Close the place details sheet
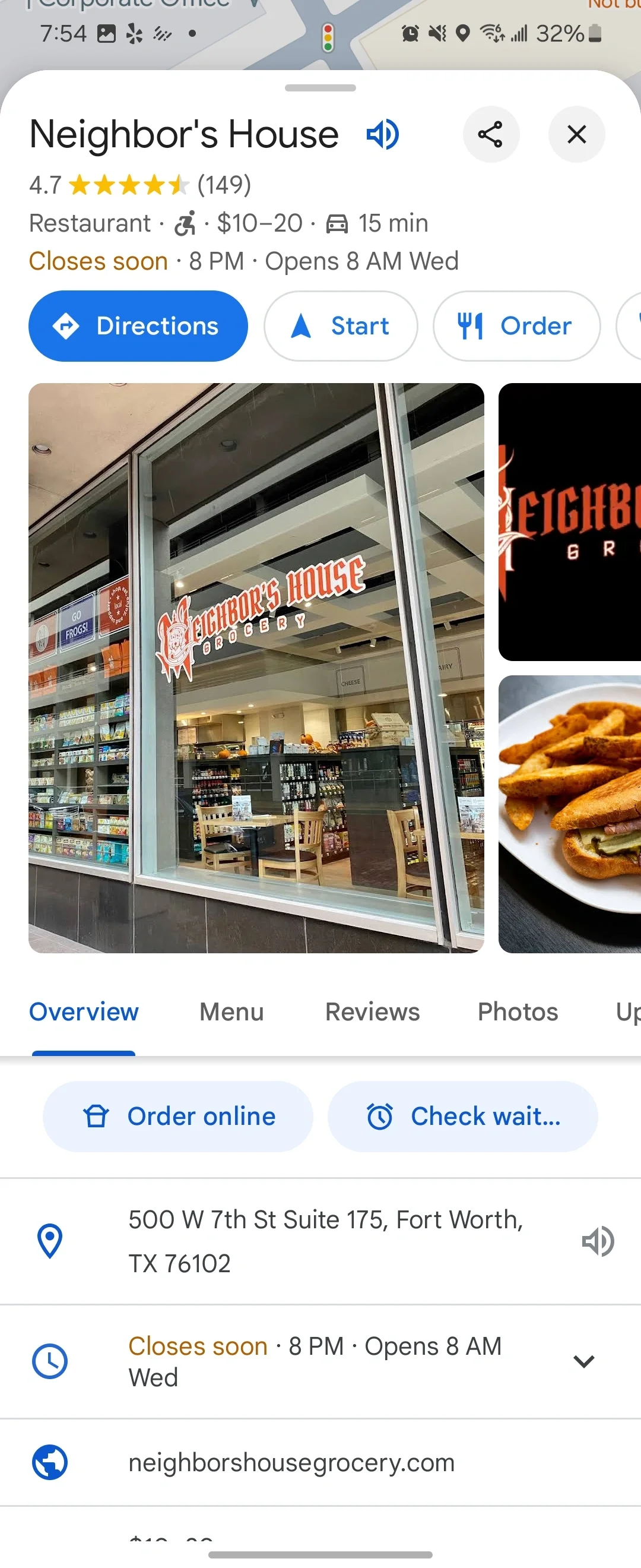The height and width of the screenshot is (1568, 641). pyautogui.click(x=576, y=134)
